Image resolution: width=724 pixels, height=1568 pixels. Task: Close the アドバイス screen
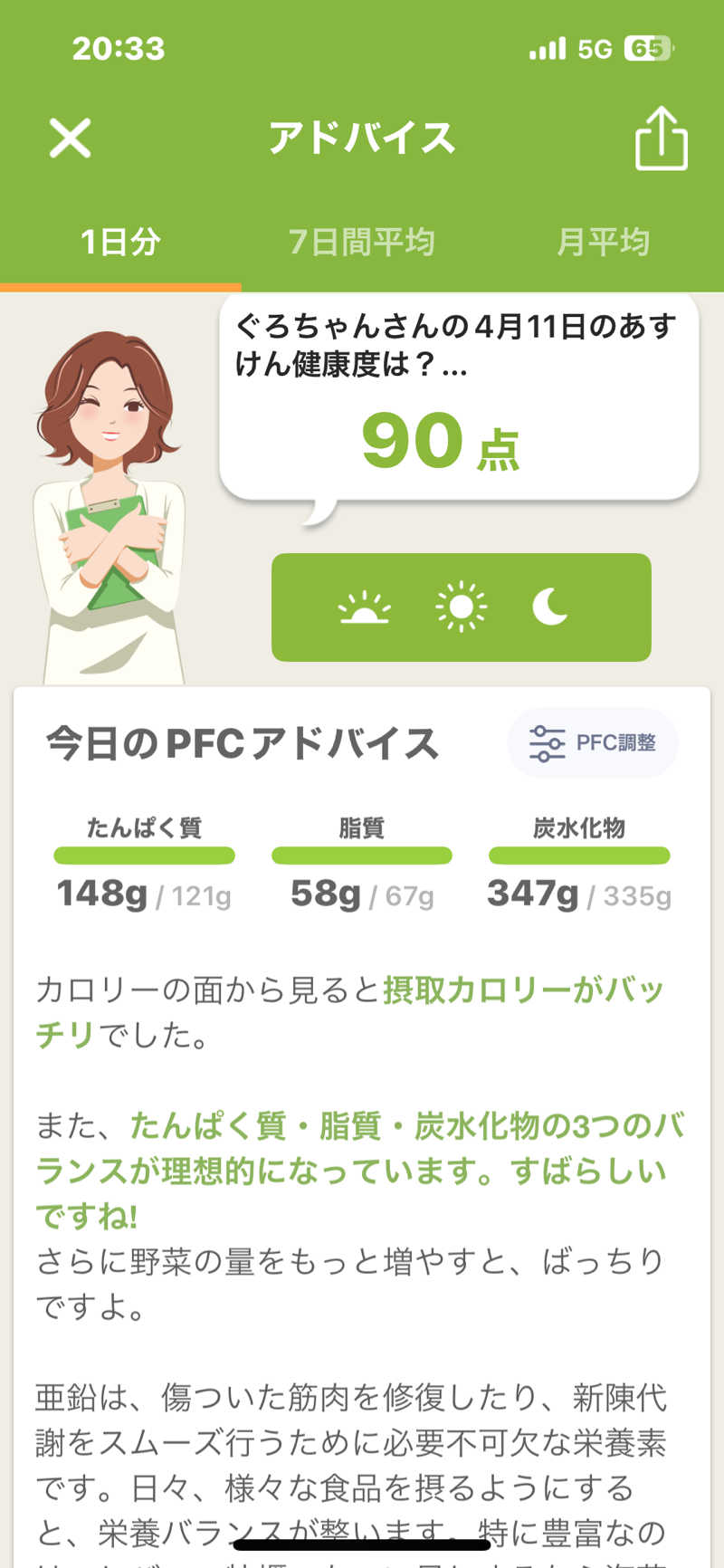(x=70, y=139)
